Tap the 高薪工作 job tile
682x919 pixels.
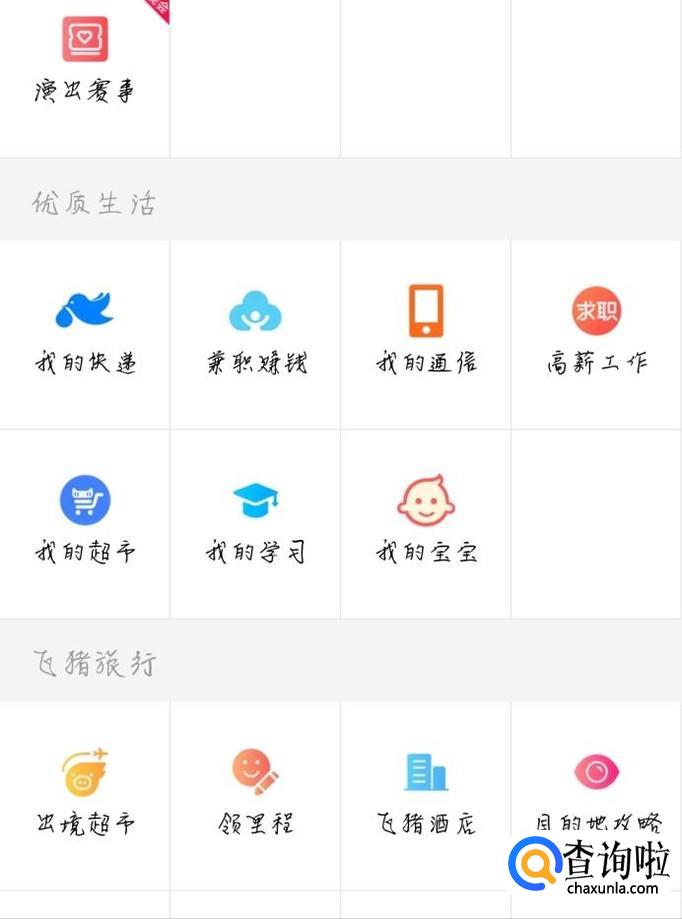click(597, 330)
